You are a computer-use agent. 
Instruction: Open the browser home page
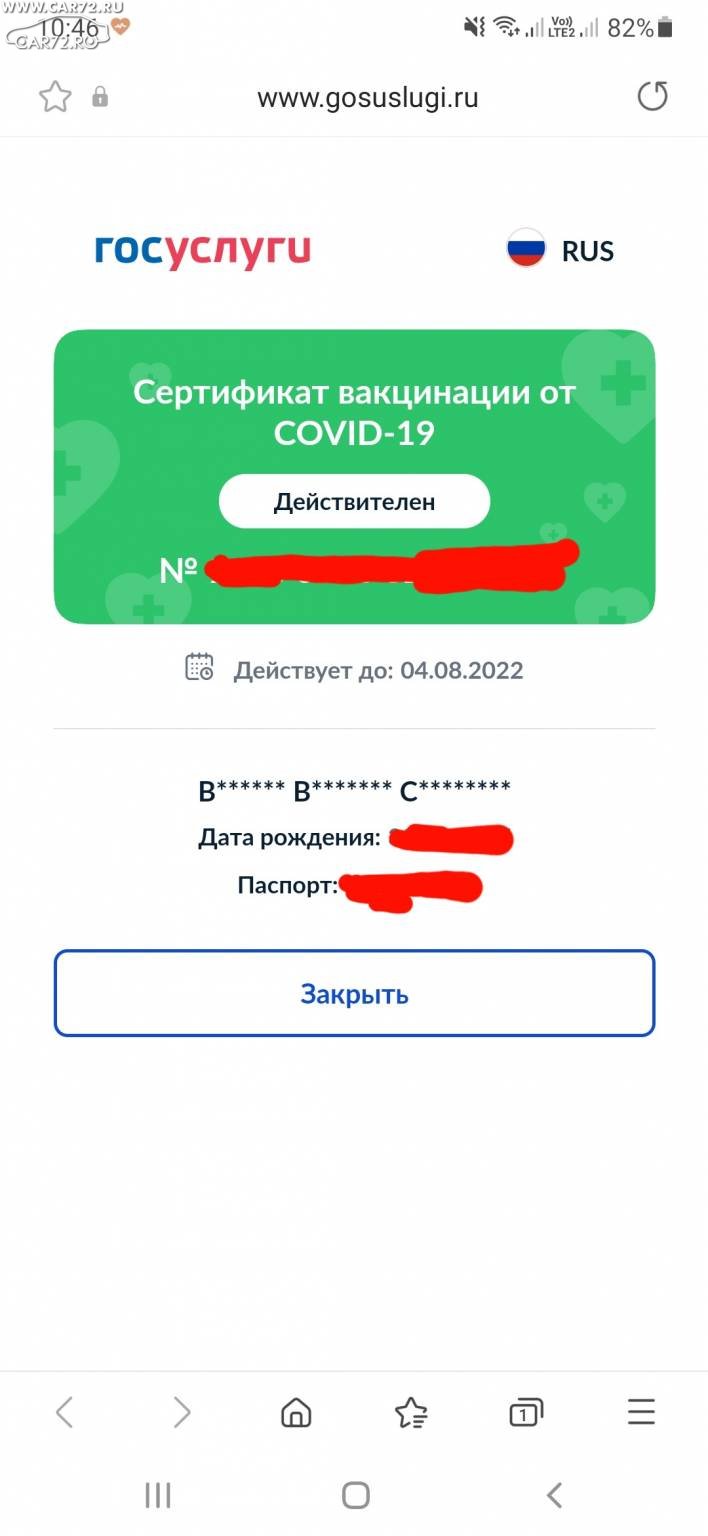click(296, 1412)
